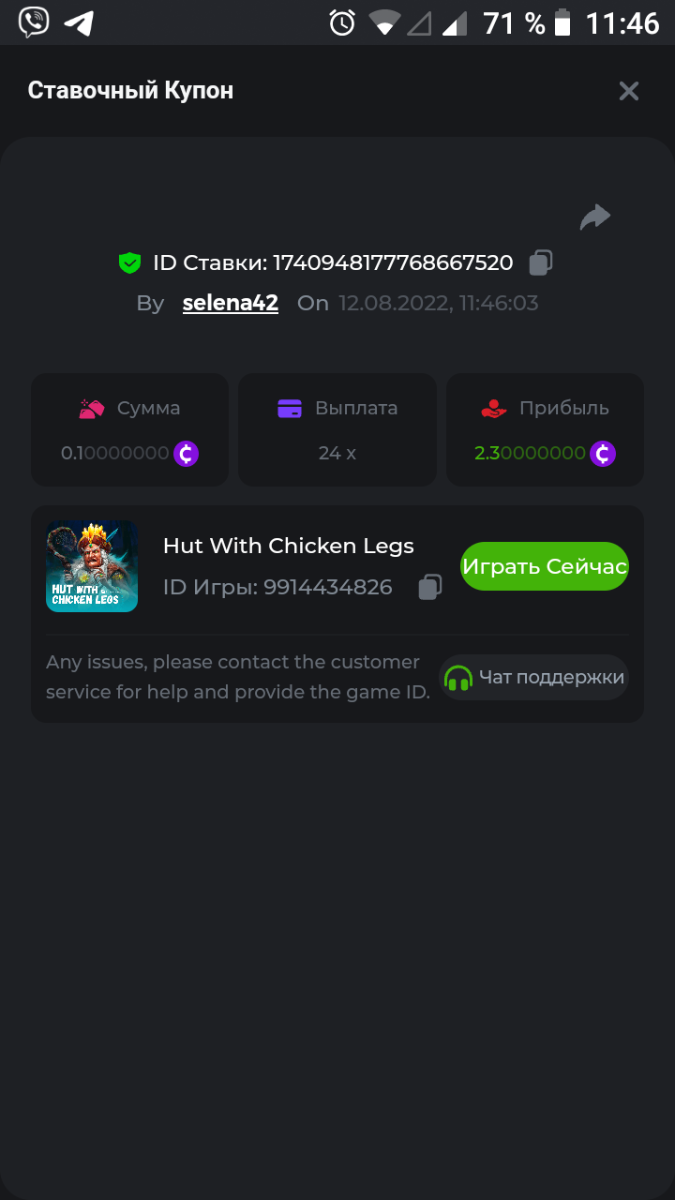
Task: Open selena42's profile
Action: click(x=230, y=303)
